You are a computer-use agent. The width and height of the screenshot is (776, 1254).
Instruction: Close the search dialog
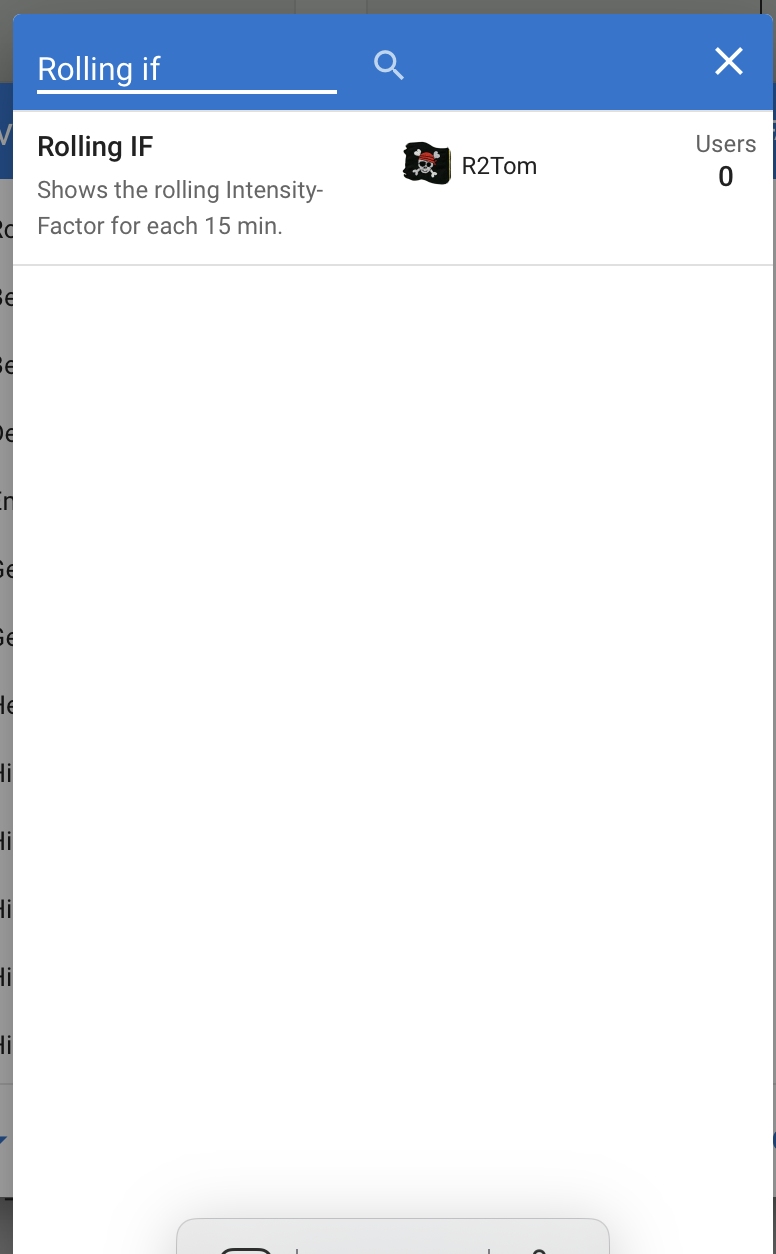click(x=729, y=62)
